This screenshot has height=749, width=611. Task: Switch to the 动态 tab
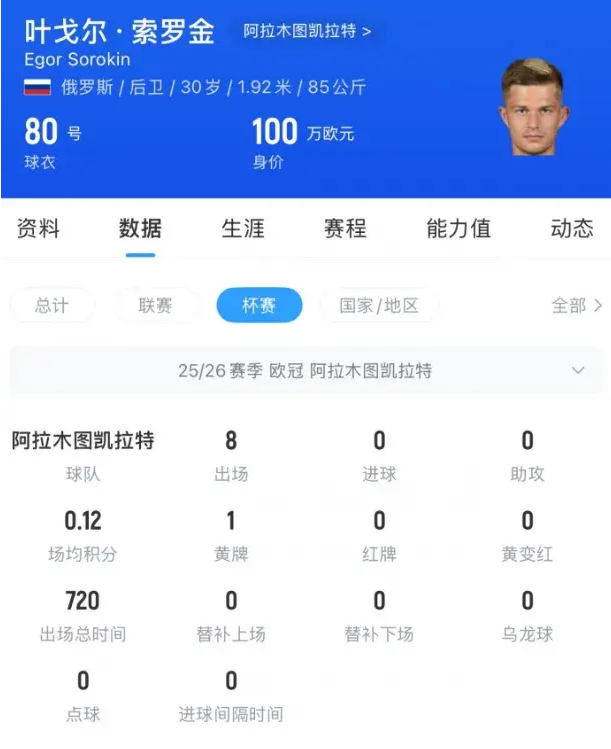click(x=571, y=229)
